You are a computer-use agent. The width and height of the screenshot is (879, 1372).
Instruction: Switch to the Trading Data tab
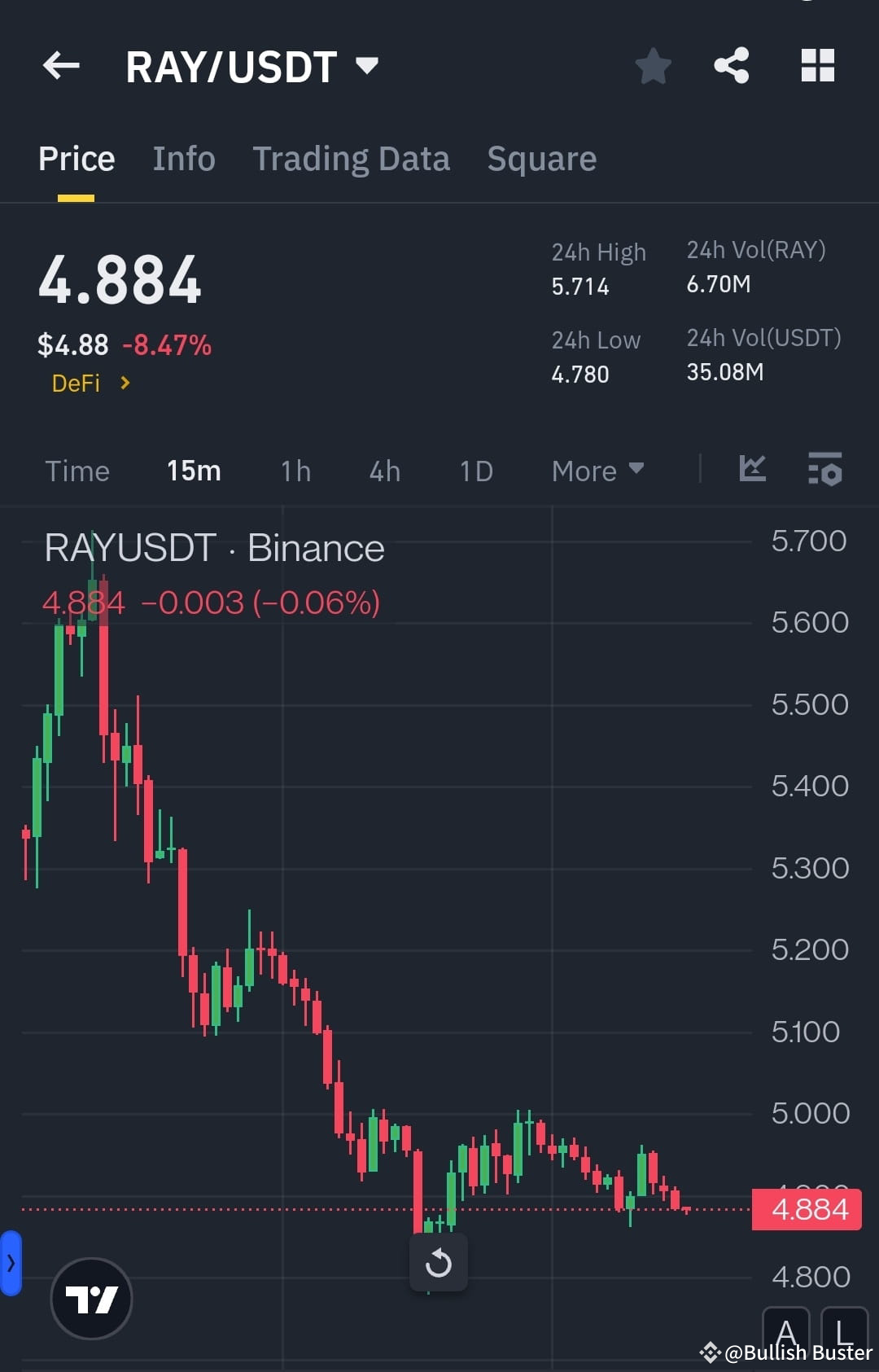click(x=352, y=158)
